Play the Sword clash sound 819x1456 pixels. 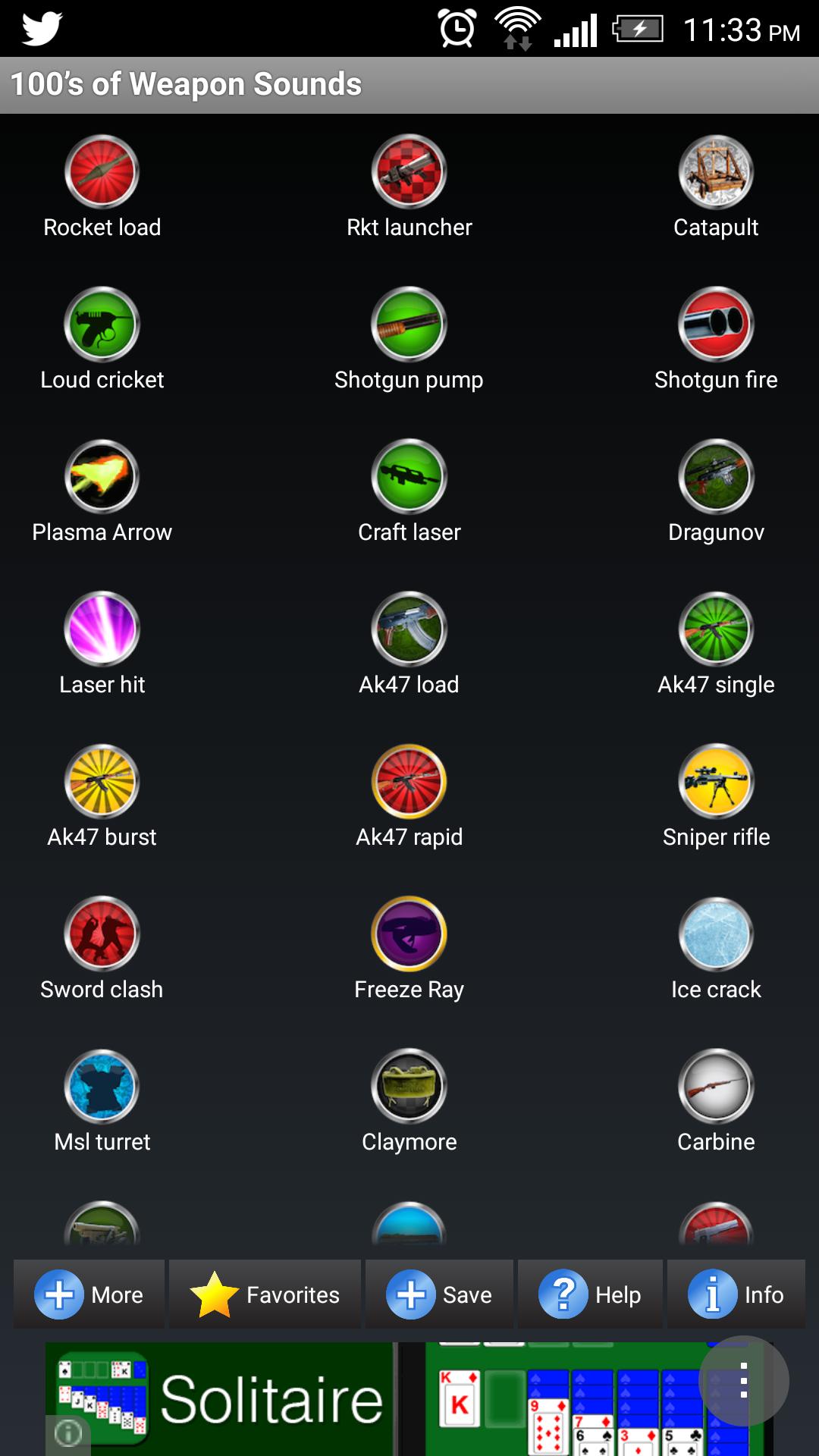(x=102, y=935)
